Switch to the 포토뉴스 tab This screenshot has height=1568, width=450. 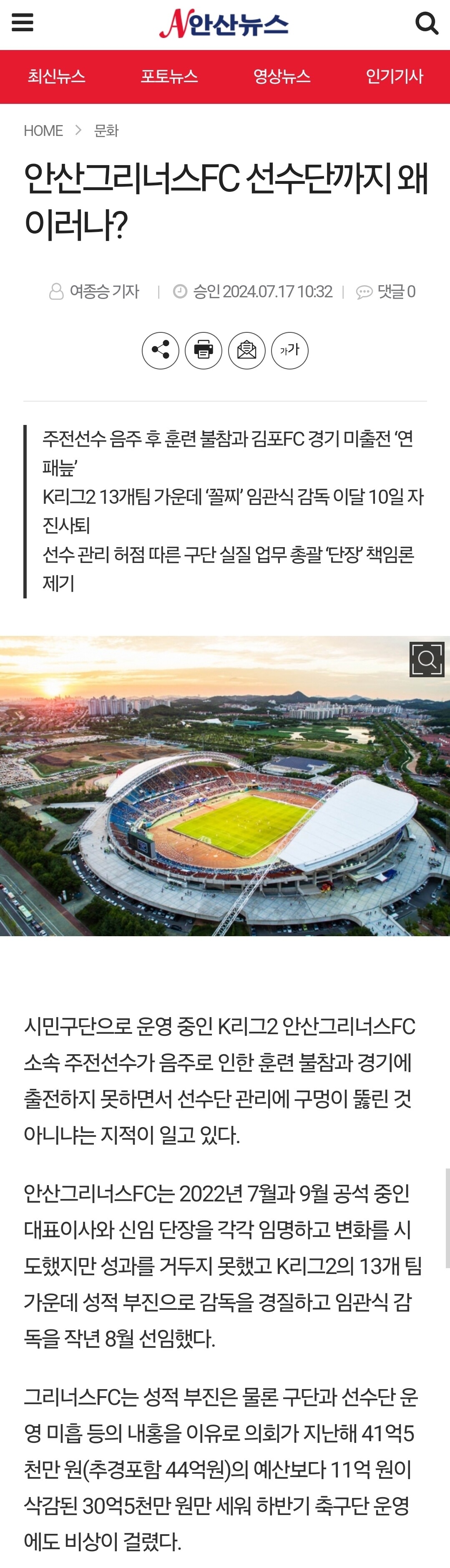tap(168, 76)
